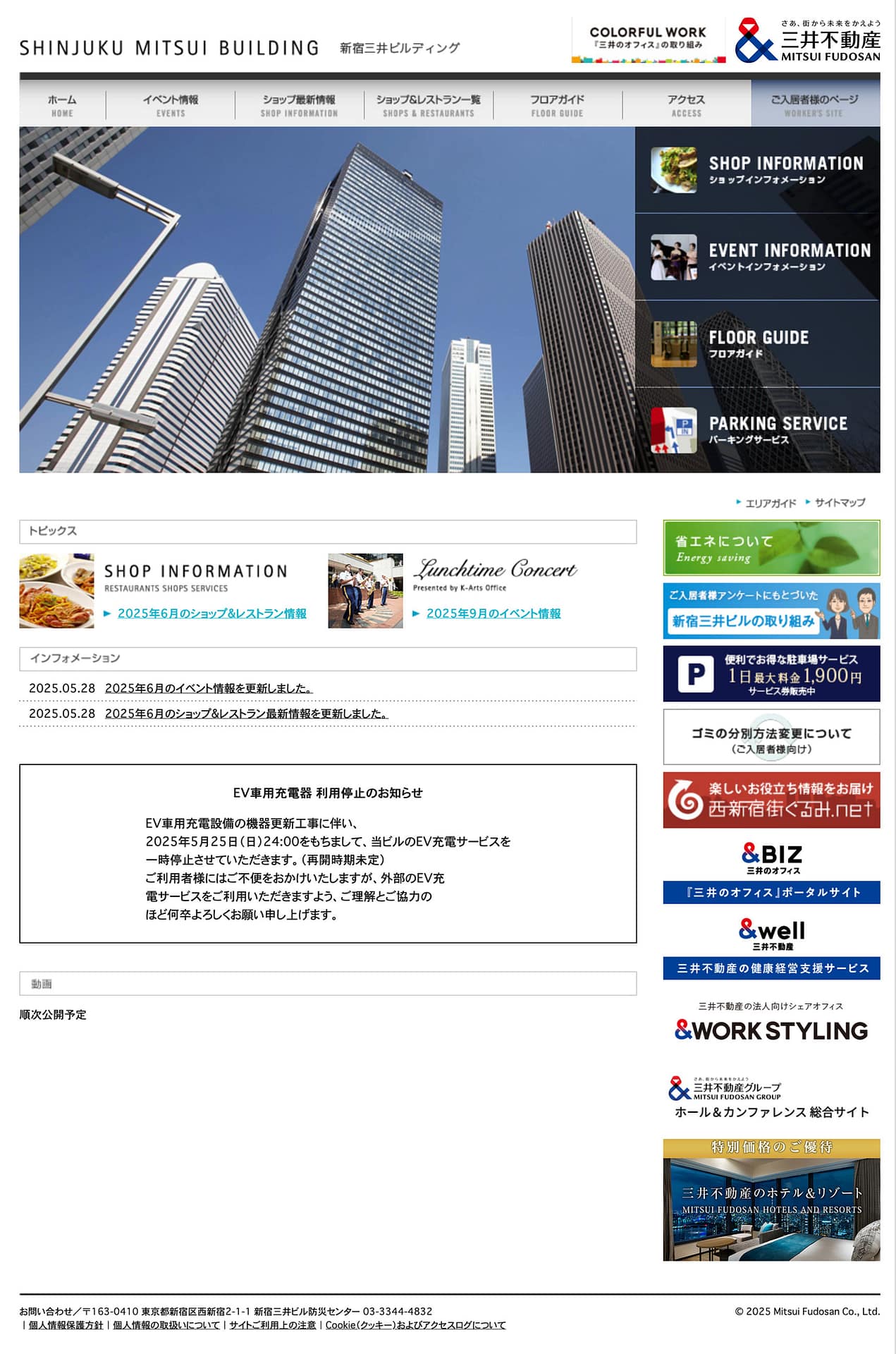Viewport: 896px width, 1354px height.
Task: Open the COLORFUL WORK banner in header
Action: click(648, 41)
